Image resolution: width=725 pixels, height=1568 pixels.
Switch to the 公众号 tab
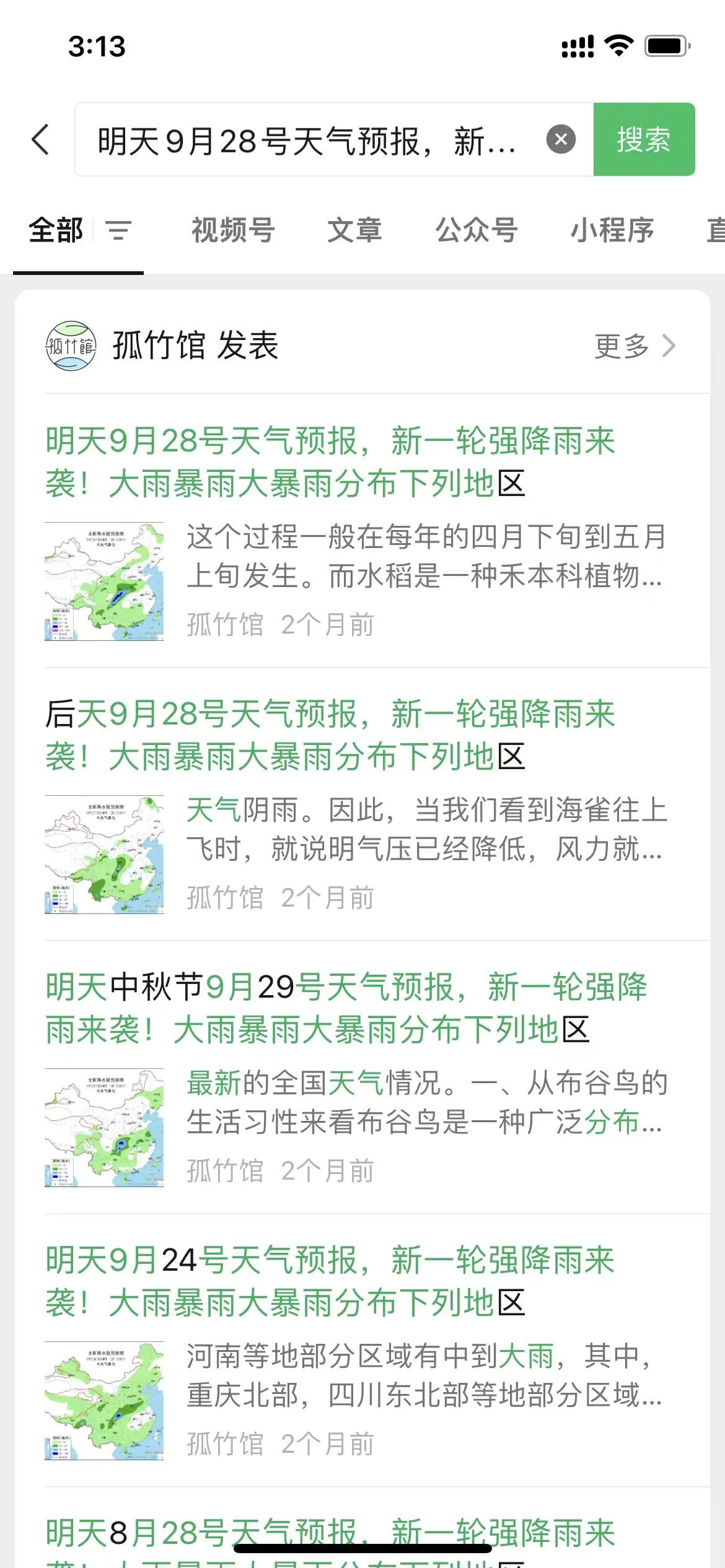pyautogui.click(x=476, y=230)
